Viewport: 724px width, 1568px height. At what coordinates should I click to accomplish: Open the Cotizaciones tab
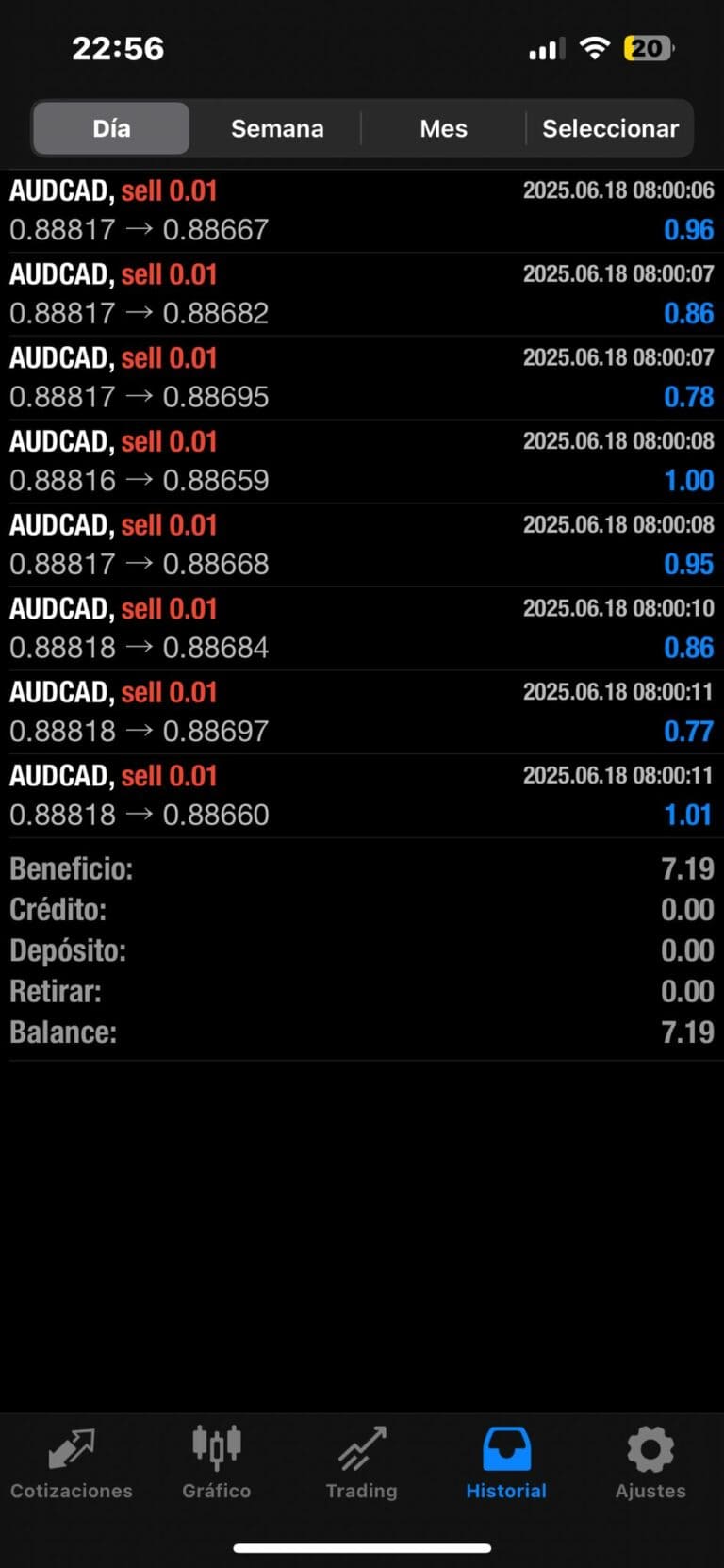pyautogui.click(x=72, y=1463)
